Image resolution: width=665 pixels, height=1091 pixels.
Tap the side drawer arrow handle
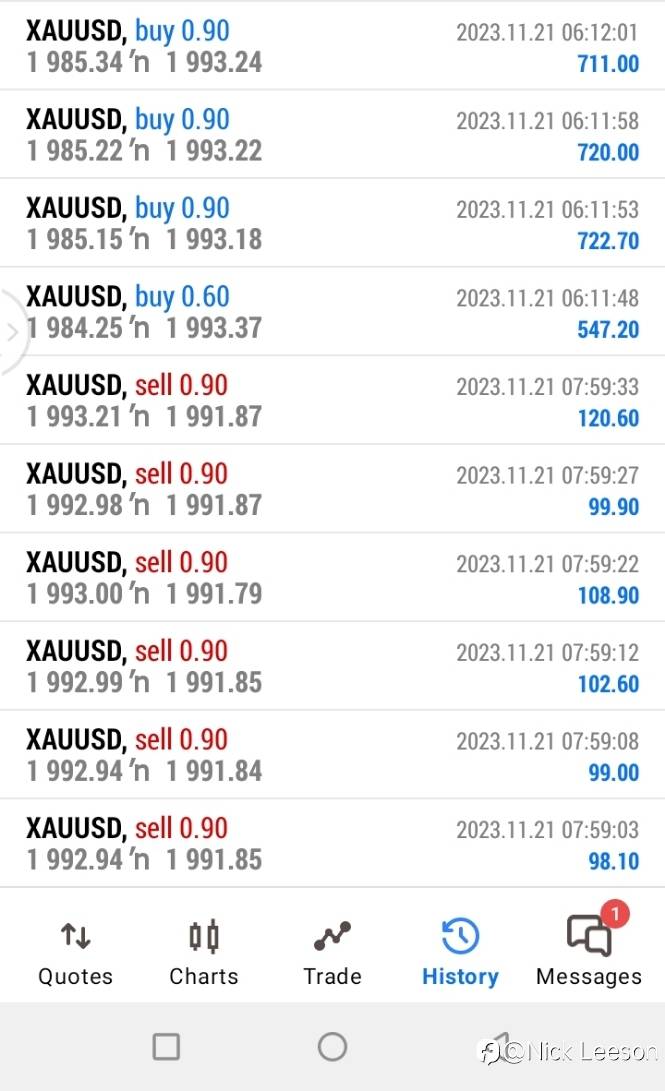pos(11,333)
